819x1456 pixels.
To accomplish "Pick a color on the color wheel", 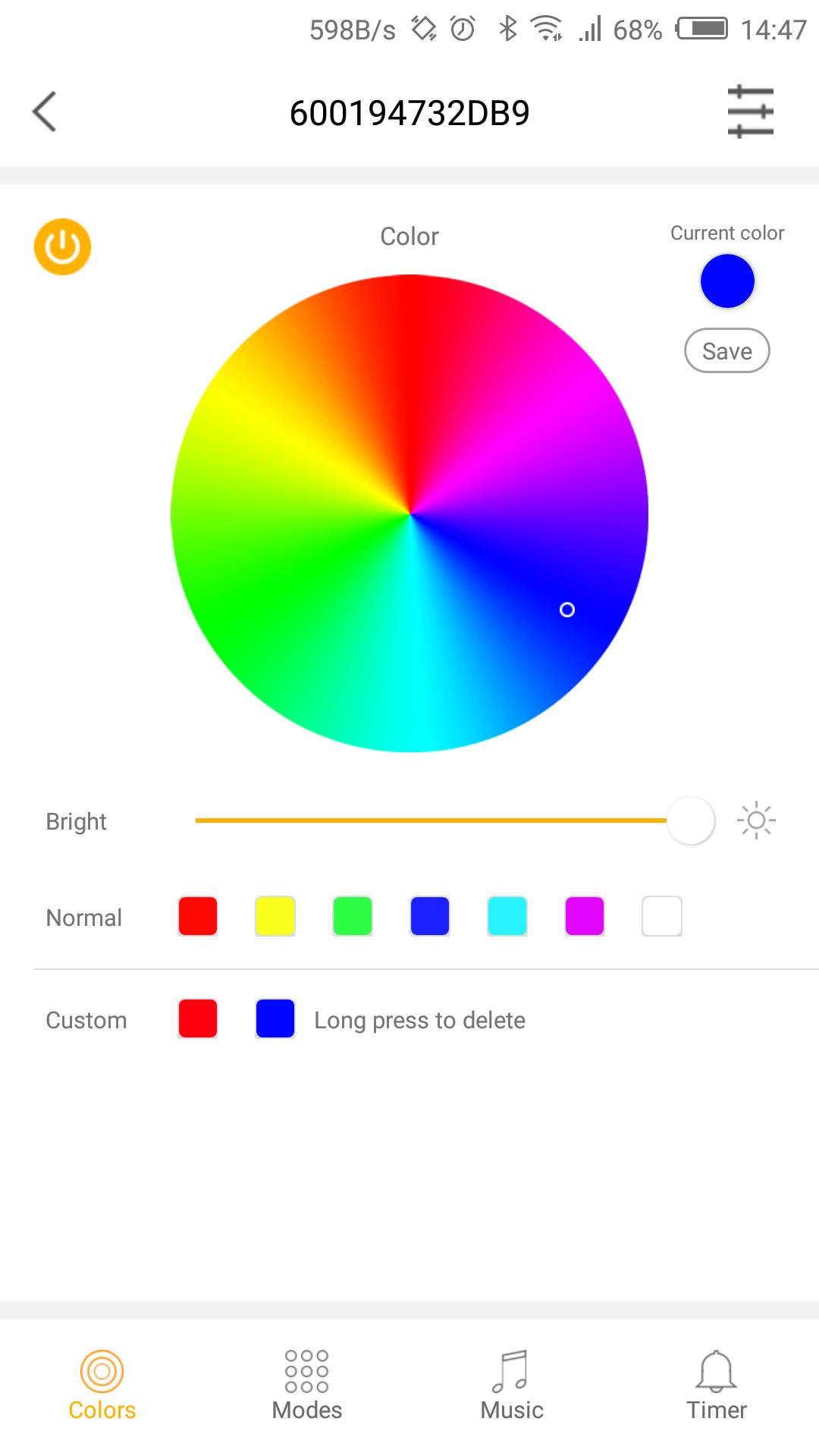I will pyautogui.click(x=409, y=513).
